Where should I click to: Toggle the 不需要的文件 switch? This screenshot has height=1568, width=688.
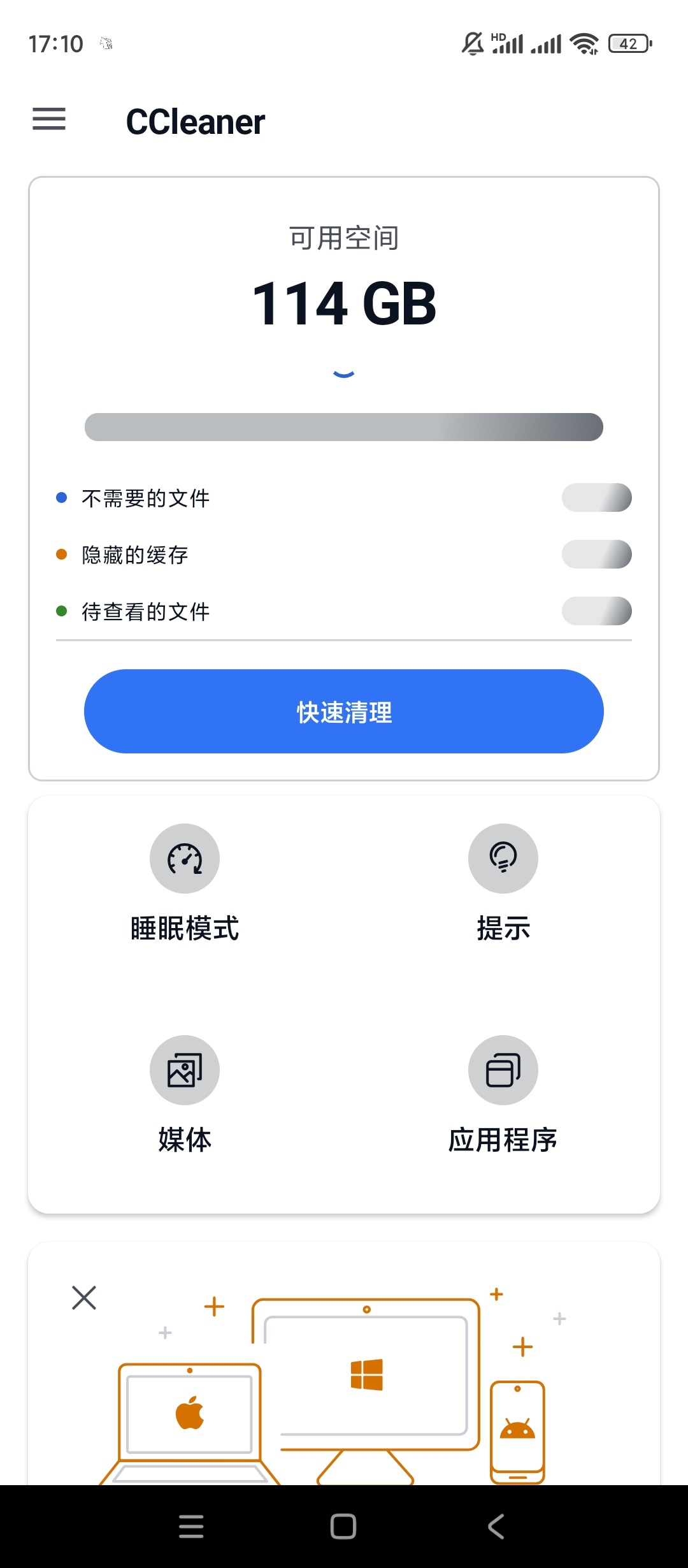pyautogui.click(x=596, y=498)
